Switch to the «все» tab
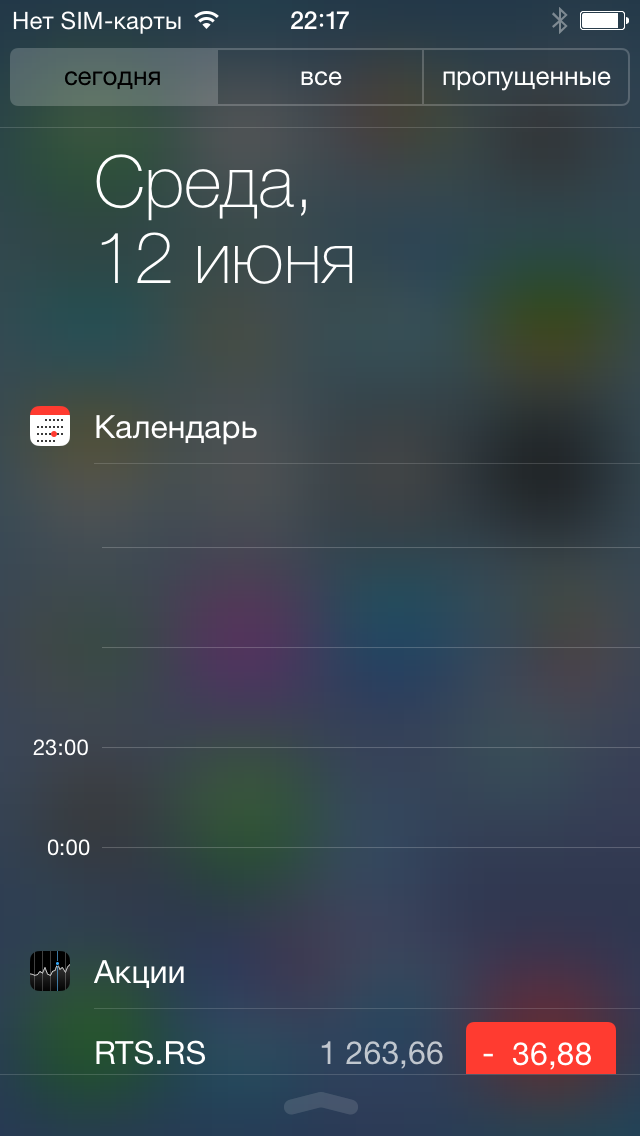 click(x=320, y=77)
